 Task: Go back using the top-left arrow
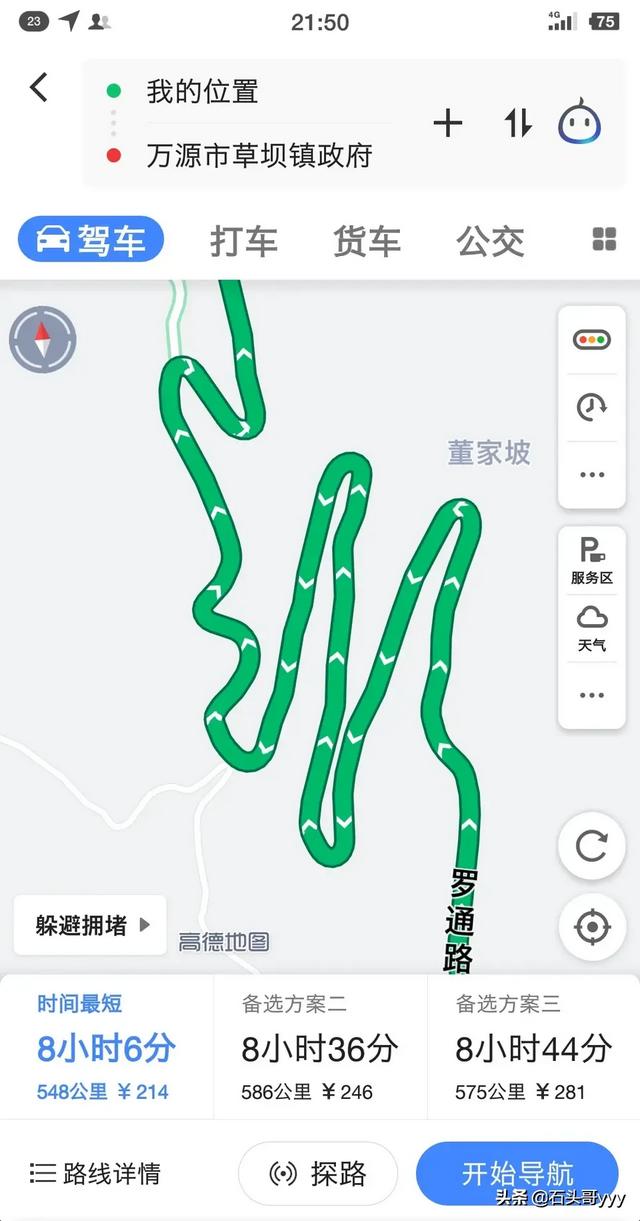pyautogui.click(x=39, y=88)
